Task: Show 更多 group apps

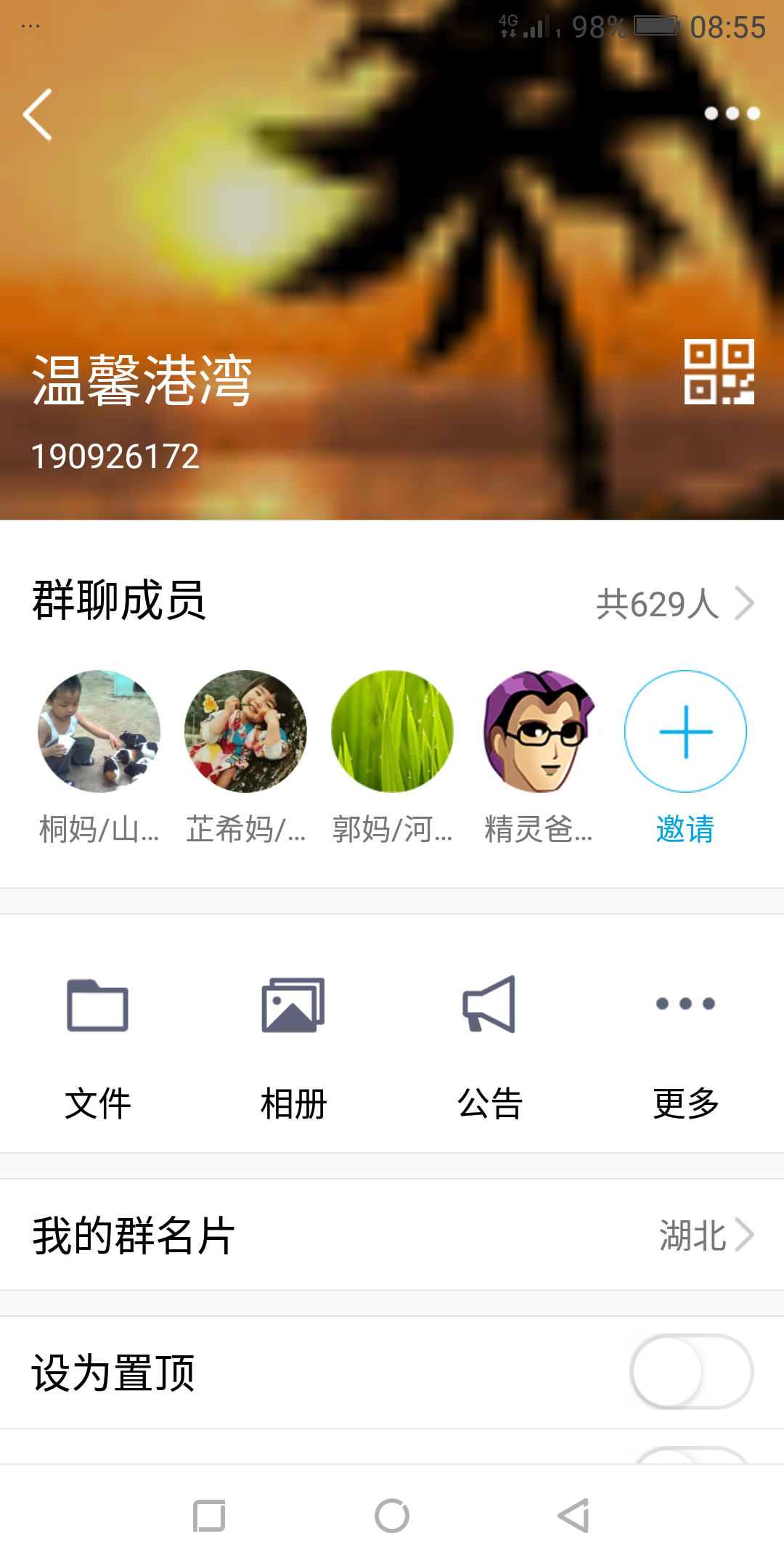Action: click(x=686, y=1045)
